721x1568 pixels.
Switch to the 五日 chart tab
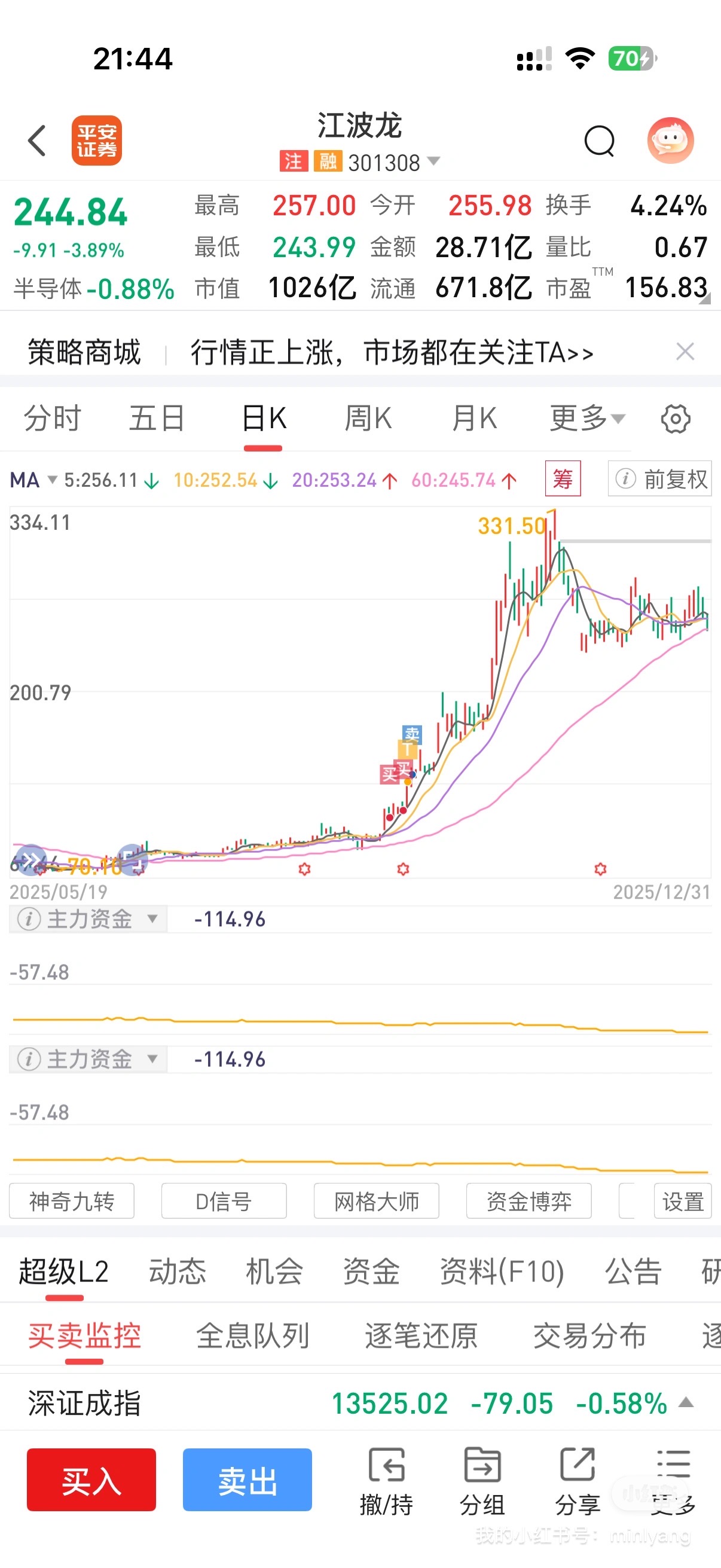157,419
